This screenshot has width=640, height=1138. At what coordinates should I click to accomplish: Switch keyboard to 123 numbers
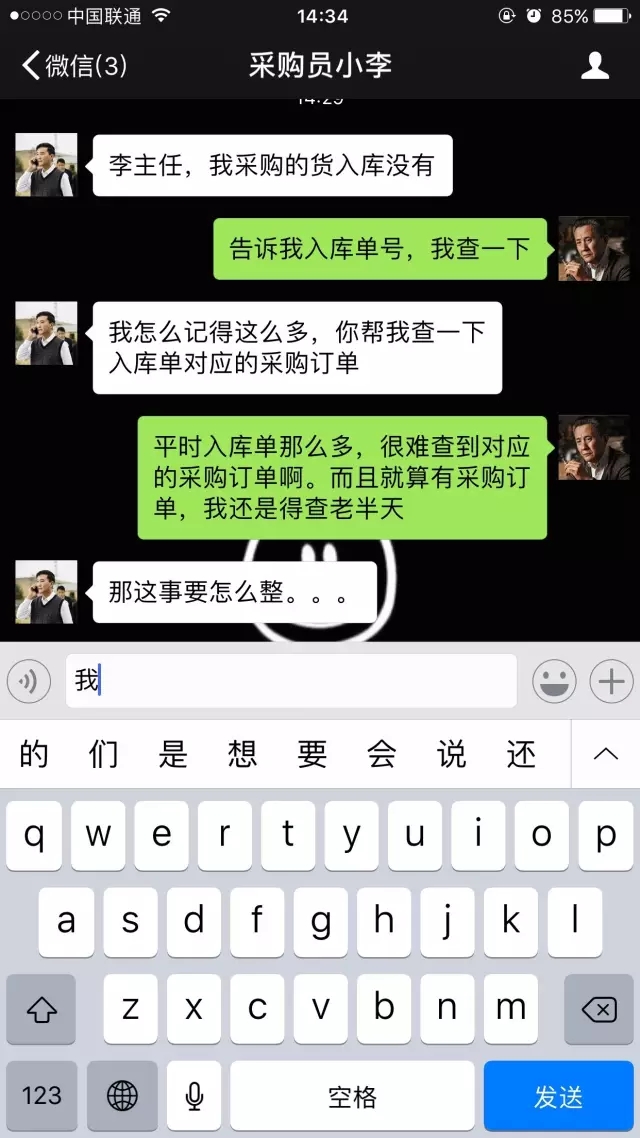coord(42,1096)
